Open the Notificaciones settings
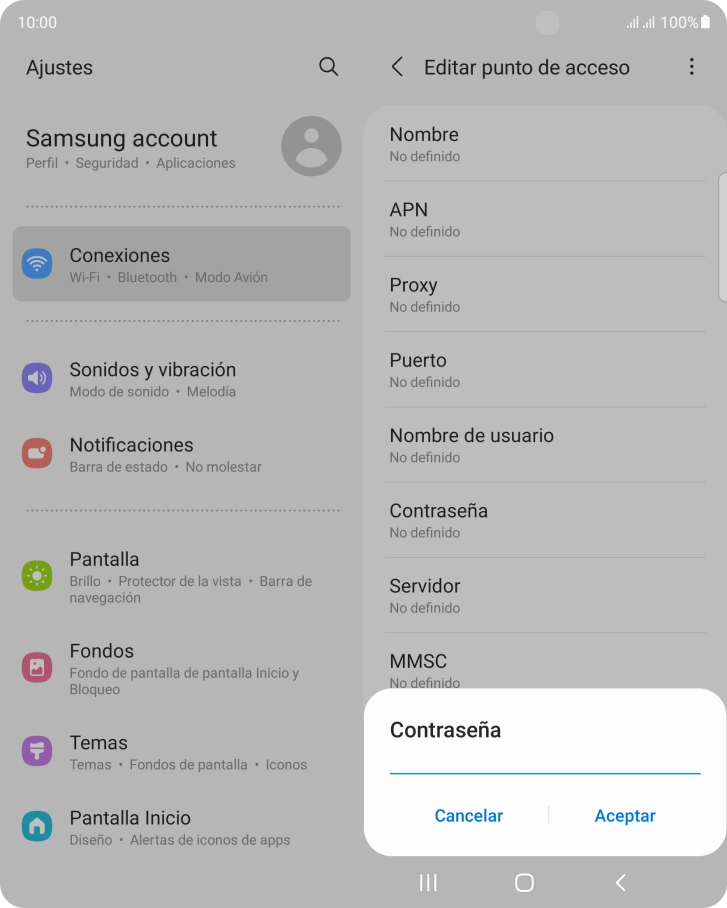727x908 pixels. pos(181,454)
